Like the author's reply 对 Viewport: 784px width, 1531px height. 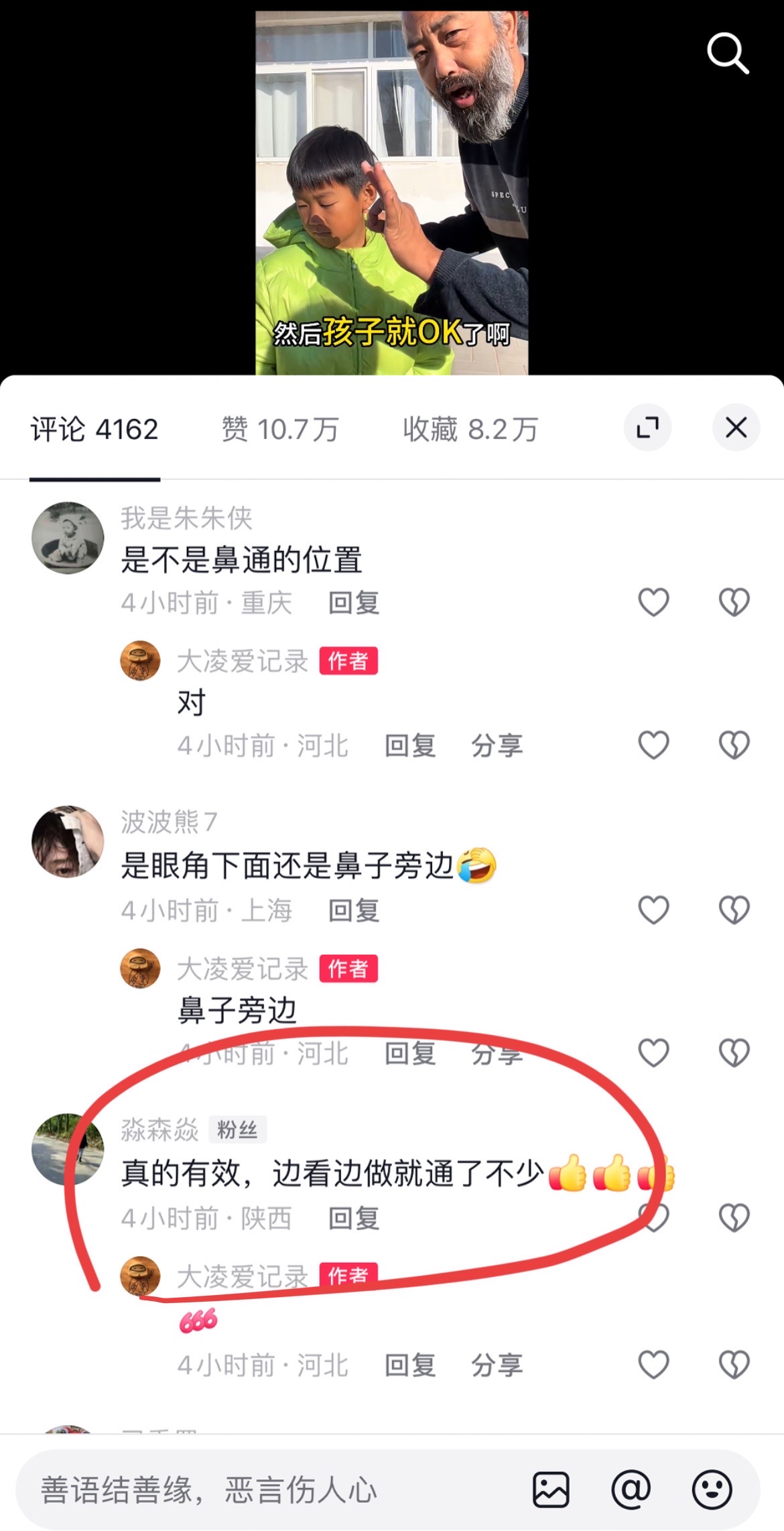[x=653, y=745]
